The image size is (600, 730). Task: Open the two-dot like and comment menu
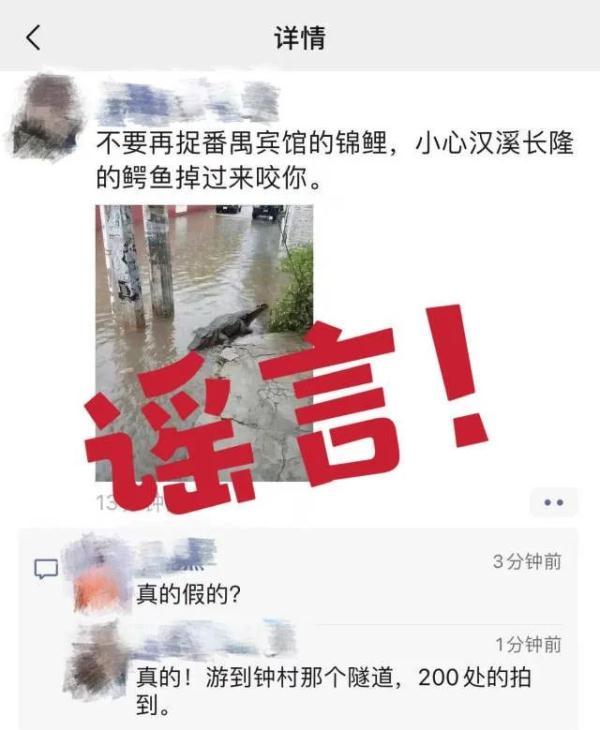[553, 502]
